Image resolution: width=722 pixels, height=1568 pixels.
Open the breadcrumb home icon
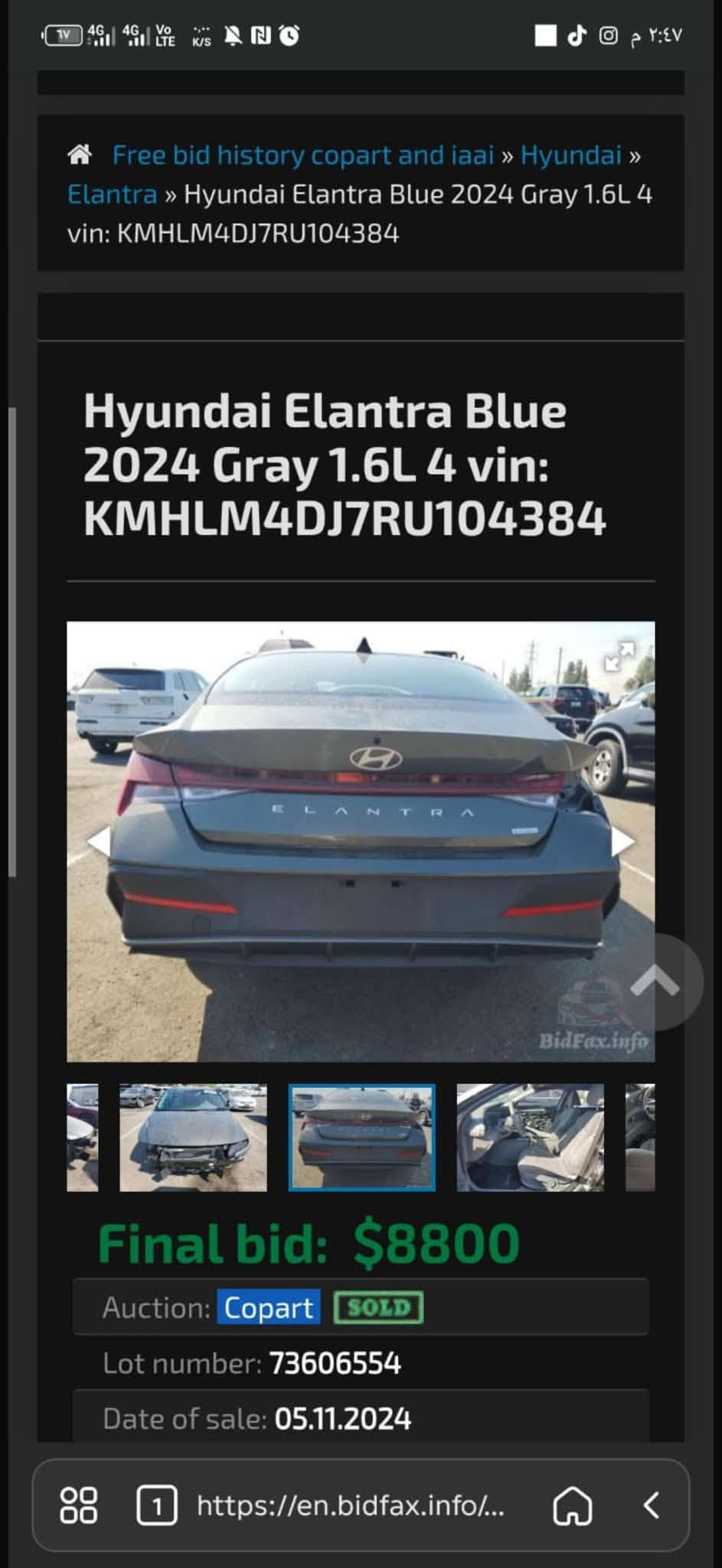(x=80, y=155)
